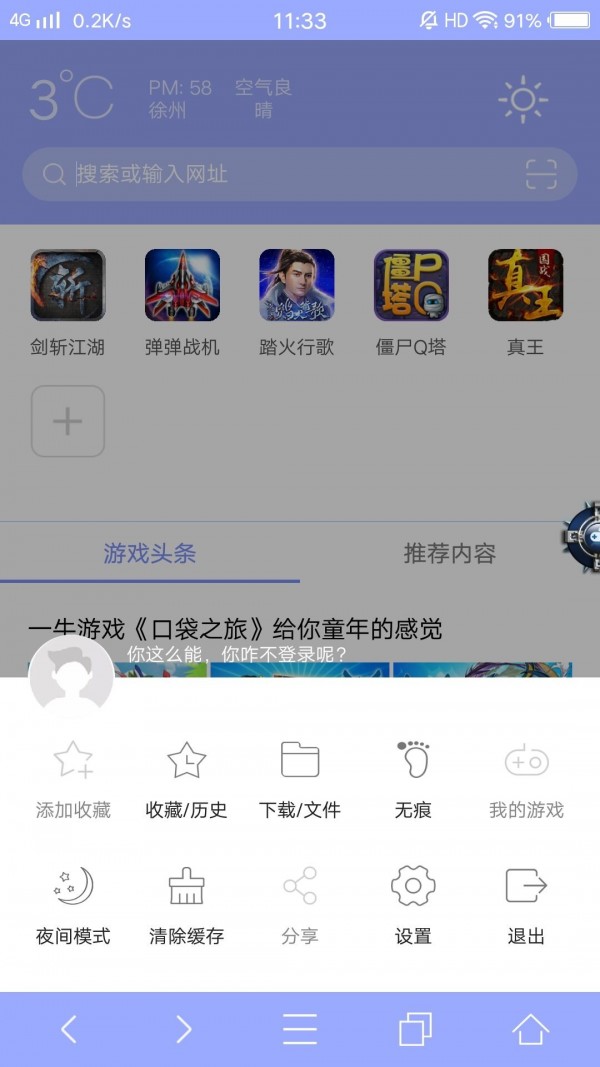Go to the browser home page
The height and width of the screenshot is (1067, 600).
coord(530,1029)
